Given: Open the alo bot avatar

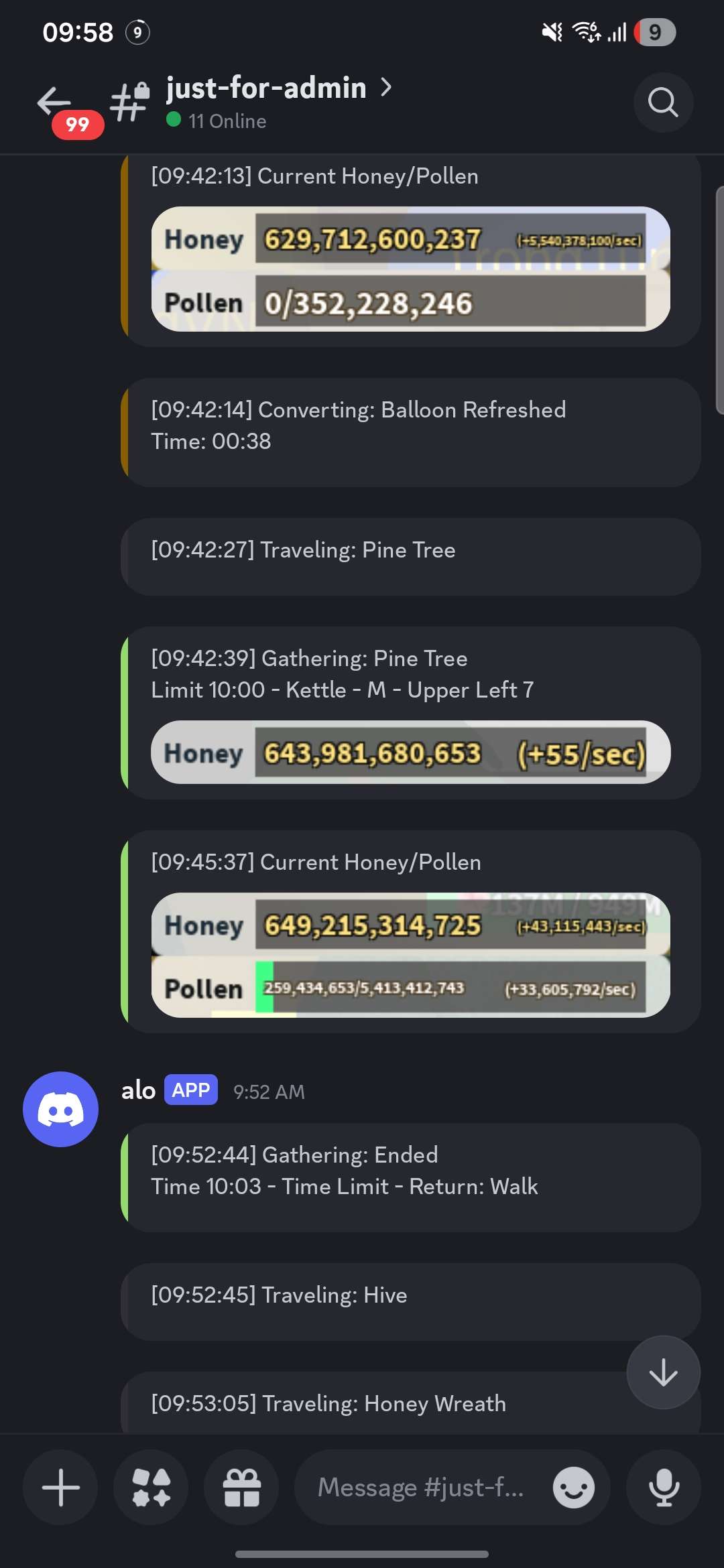Looking at the screenshot, I should pyautogui.click(x=61, y=1109).
